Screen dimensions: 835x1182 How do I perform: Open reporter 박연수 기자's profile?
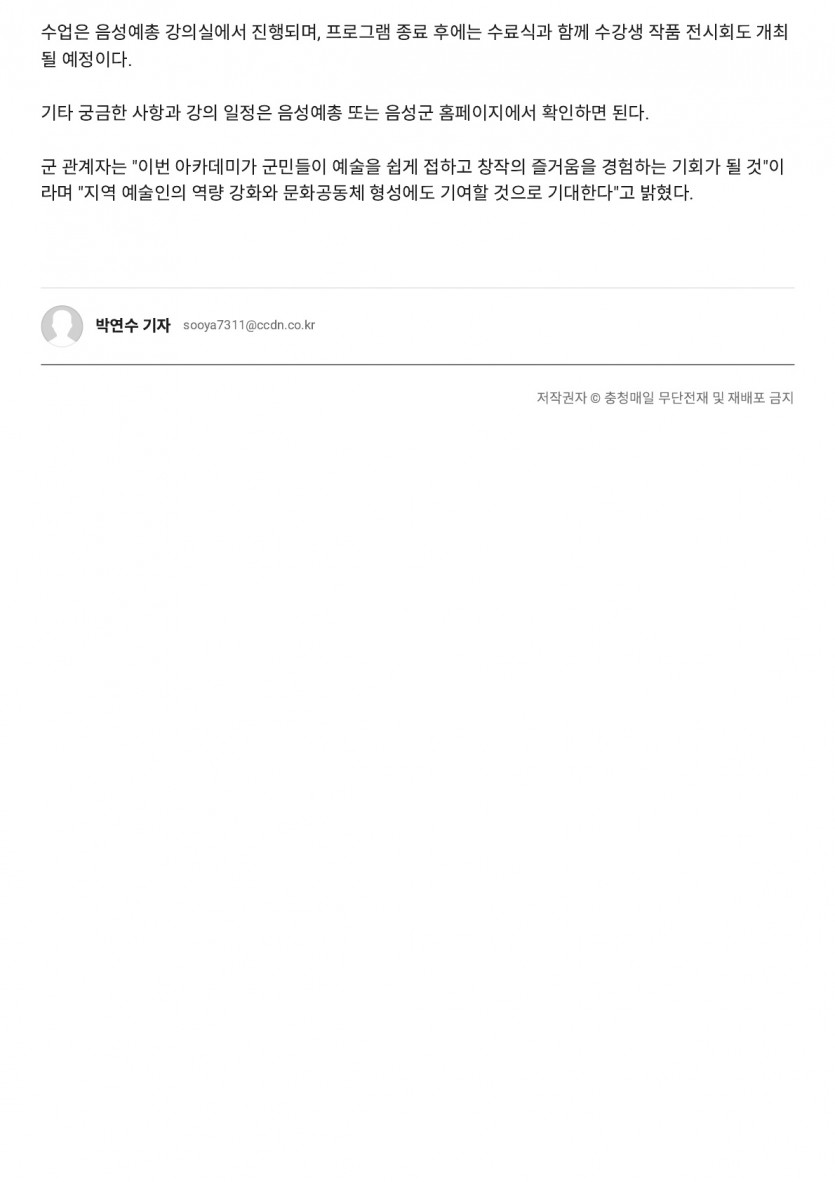(x=132, y=326)
